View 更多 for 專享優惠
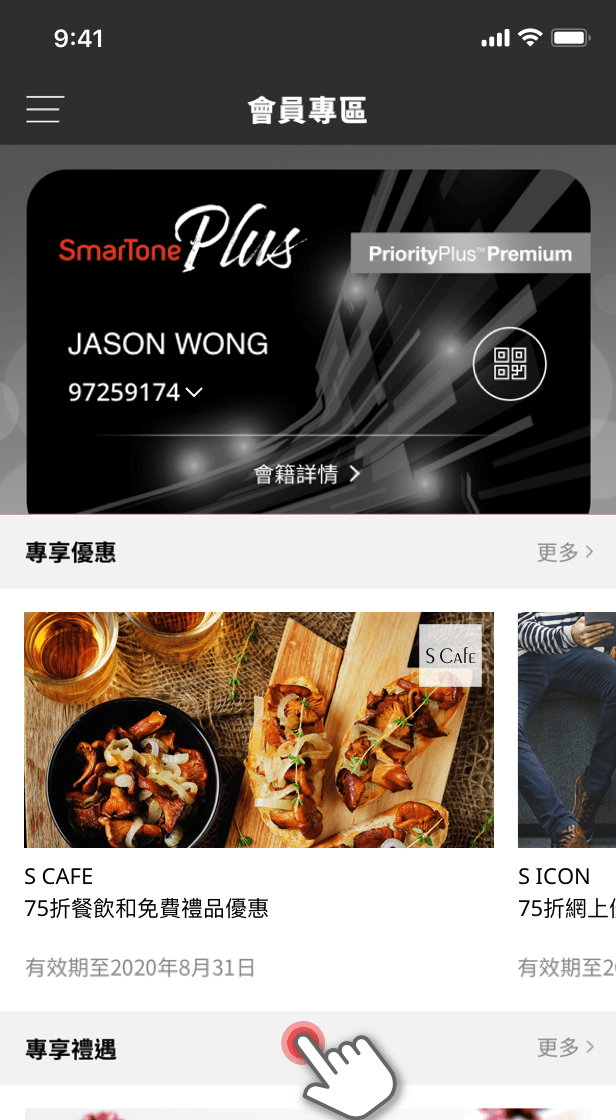The width and height of the screenshot is (616, 1120). (x=565, y=552)
